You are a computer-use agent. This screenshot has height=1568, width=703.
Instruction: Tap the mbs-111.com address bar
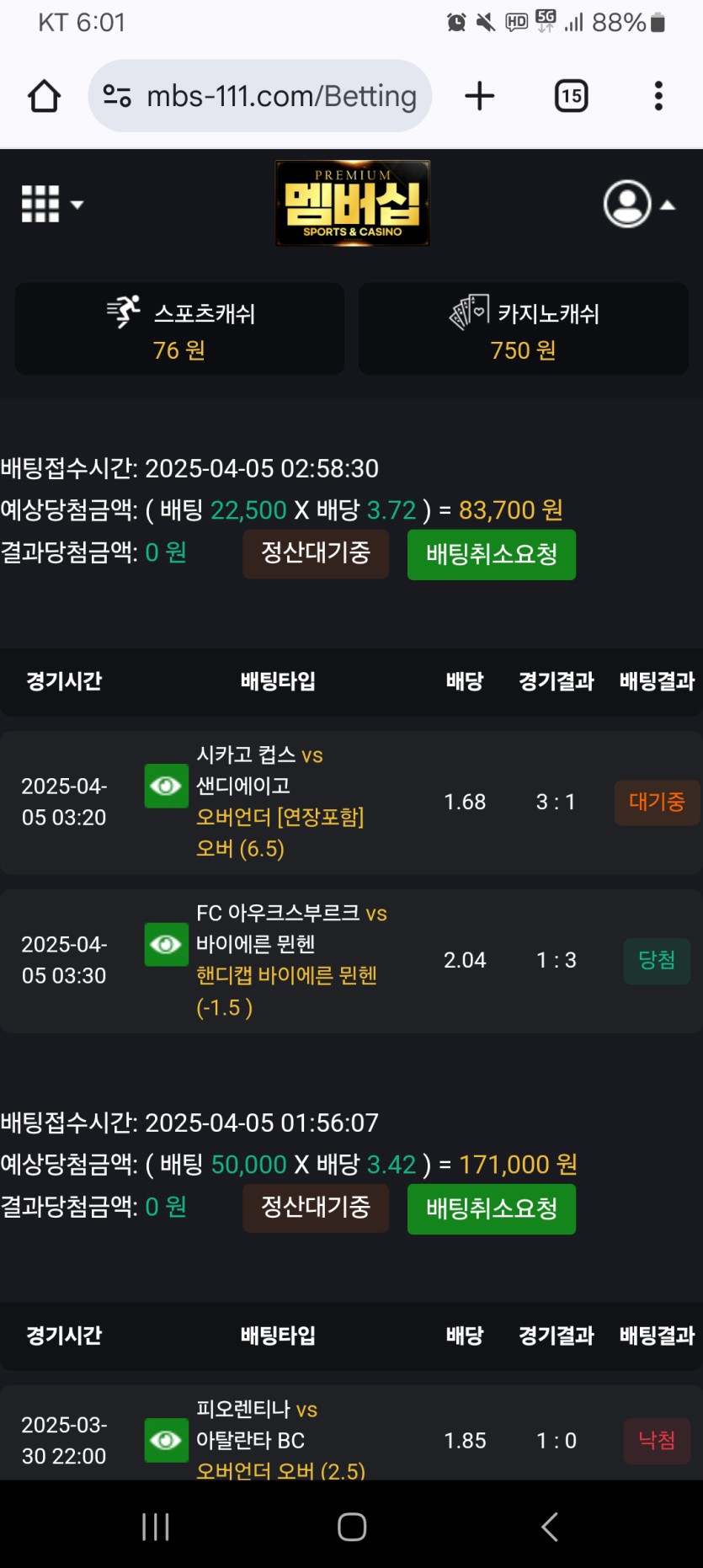click(260, 96)
